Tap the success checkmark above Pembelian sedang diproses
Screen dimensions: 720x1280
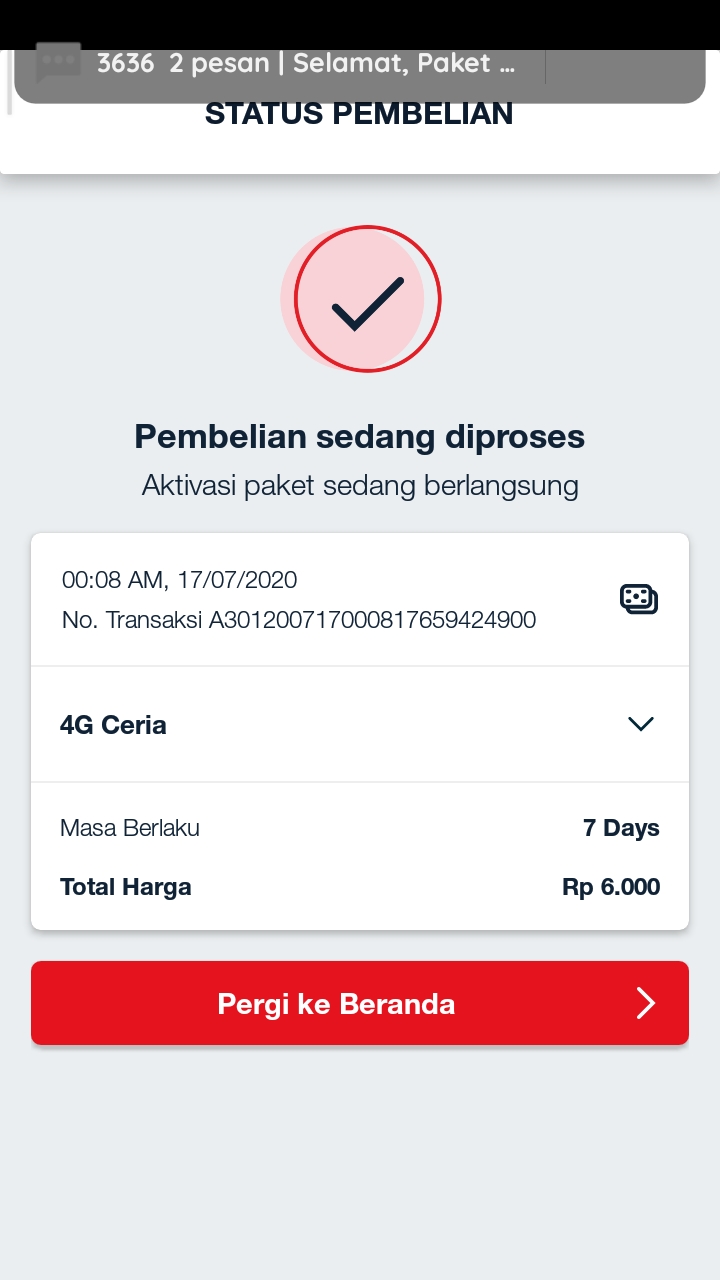(x=360, y=298)
